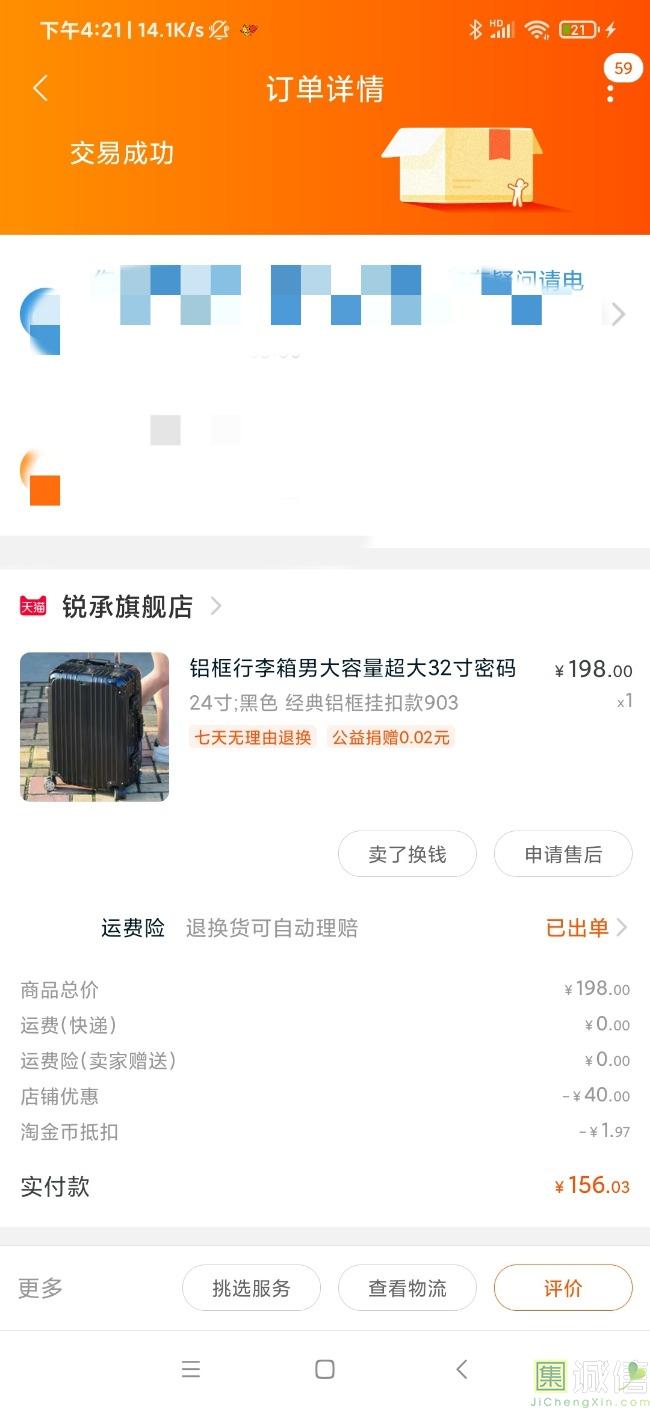This screenshot has height=1408, width=650.
Task: Open the 锐承旗舰店 store page
Action: [x=127, y=606]
